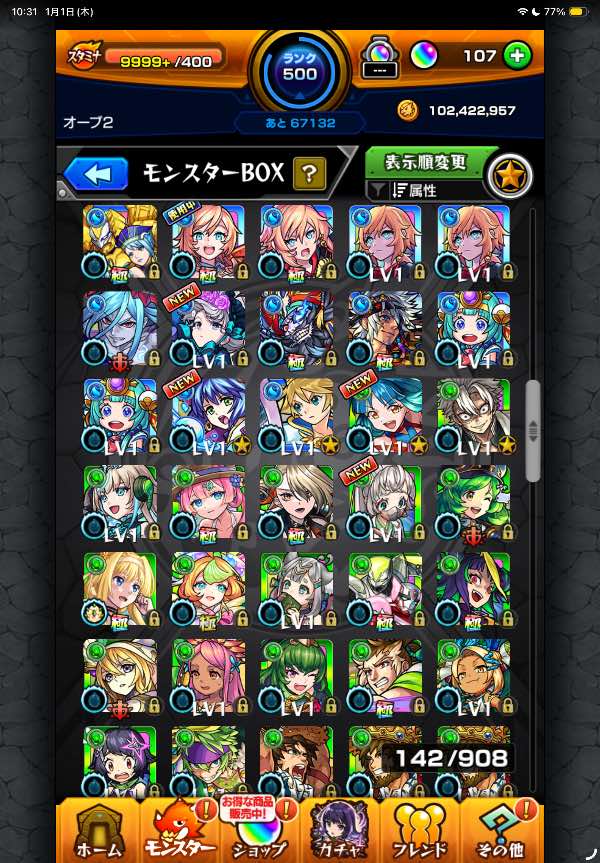Select the golden armored monster in first slot
This screenshot has height=863, width=600.
click(119, 242)
